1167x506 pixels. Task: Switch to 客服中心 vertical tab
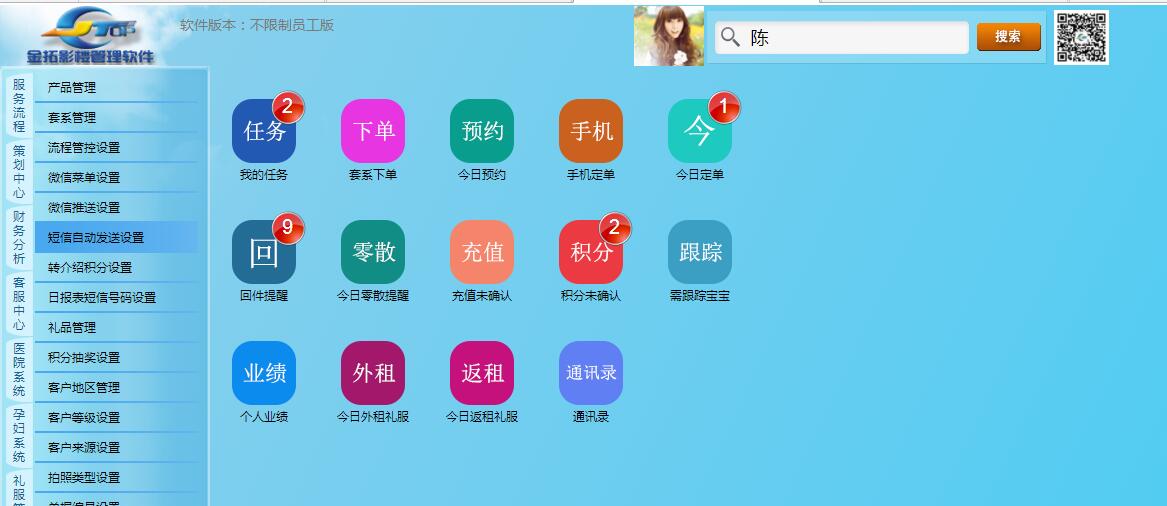pyautogui.click(x=19, y=304)
